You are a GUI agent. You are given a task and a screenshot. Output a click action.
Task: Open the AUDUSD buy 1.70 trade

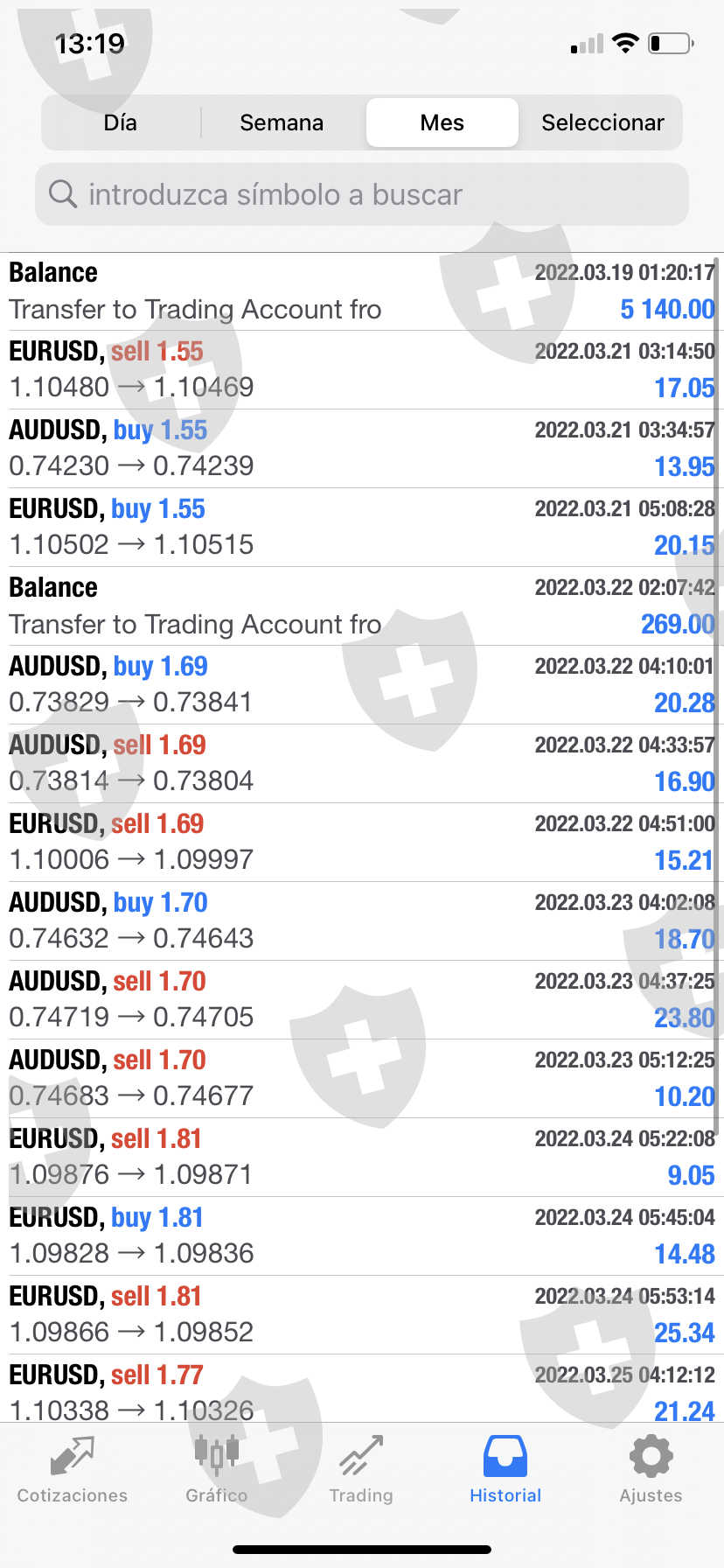pos(362,921)
